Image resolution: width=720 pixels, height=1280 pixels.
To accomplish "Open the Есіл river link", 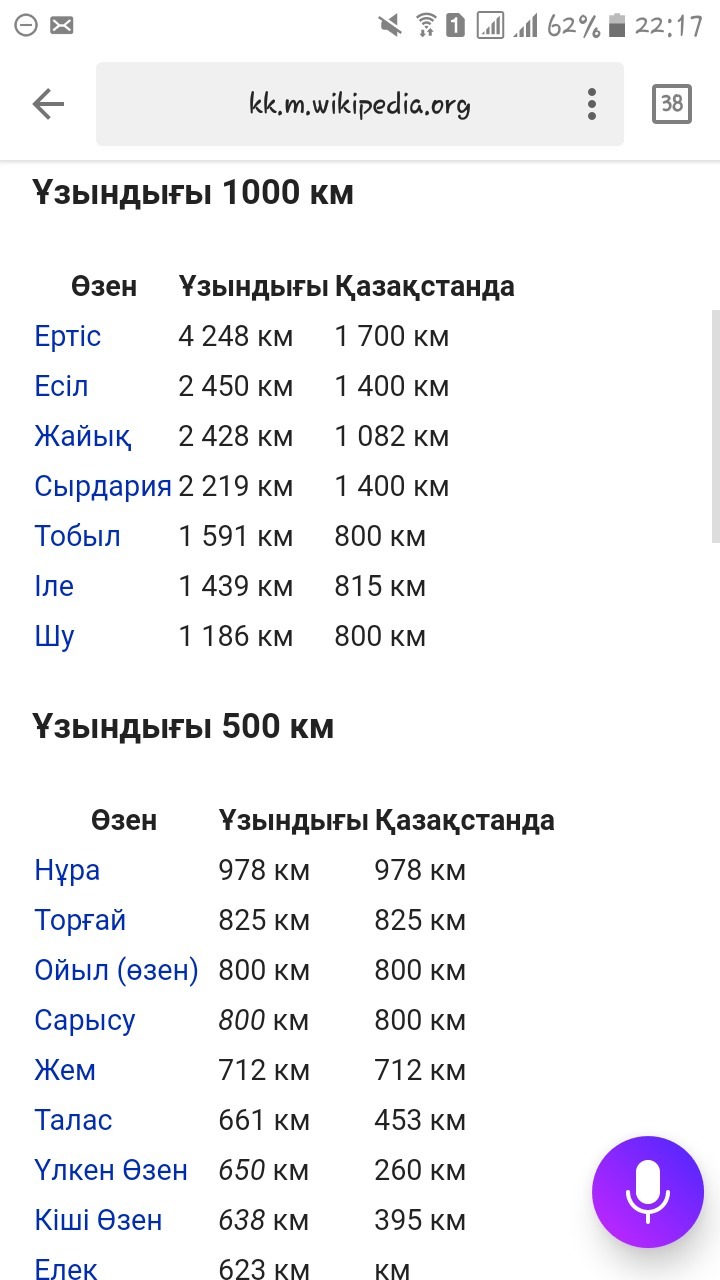I will [x=61, y=386].
